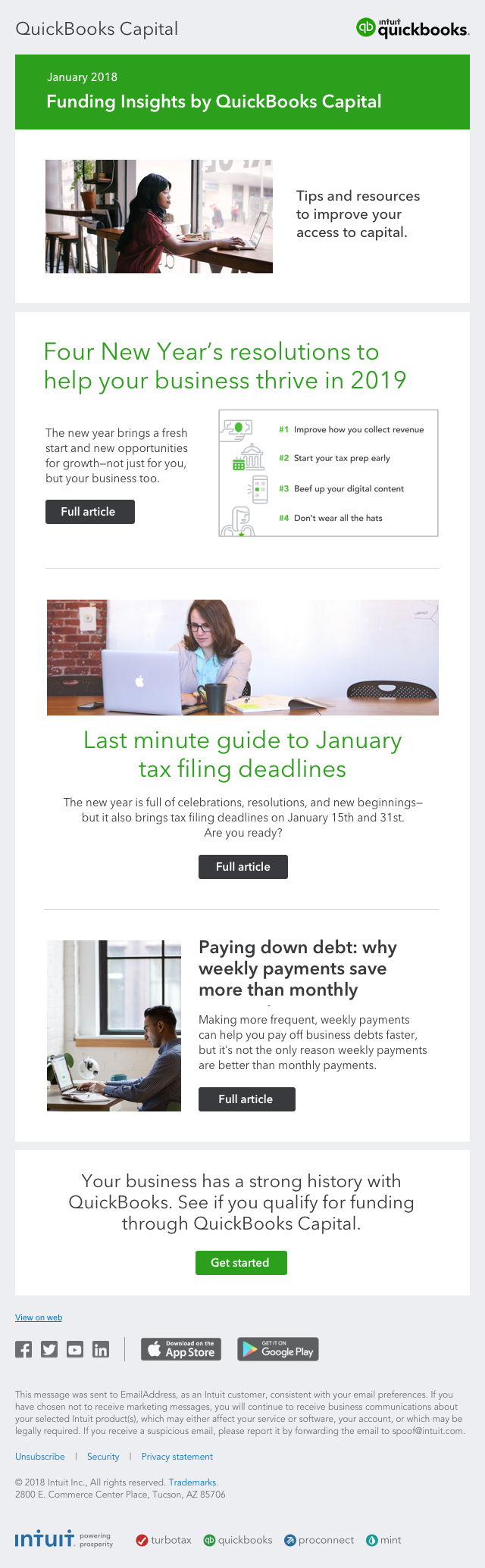Open Full article about New Year's resolutions

pyautogui.click(x=89, y=512)
